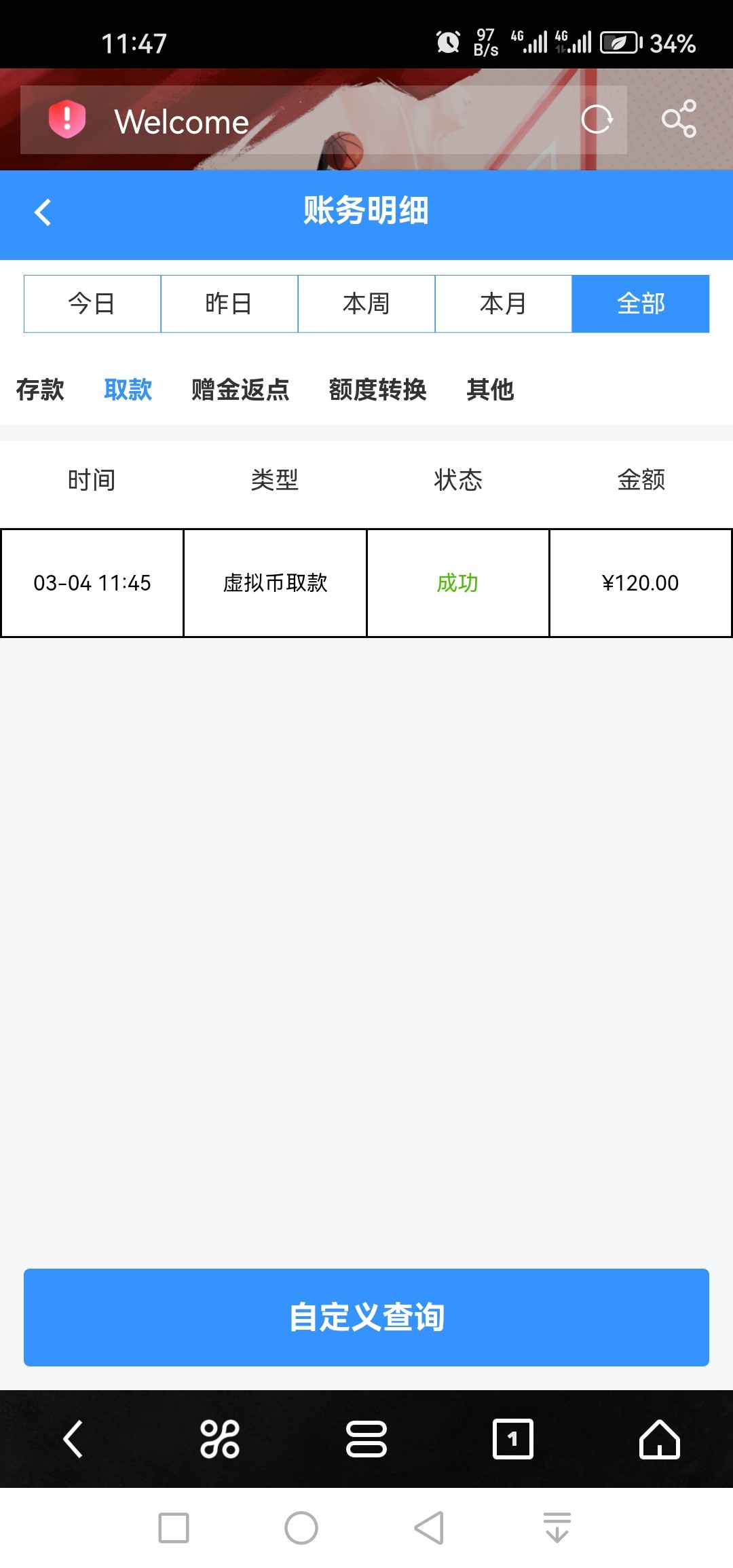Reload the page with refresh icon
Image resolution: width=733 pixels, height=1568 pixels.
click(x=597, y=120)
